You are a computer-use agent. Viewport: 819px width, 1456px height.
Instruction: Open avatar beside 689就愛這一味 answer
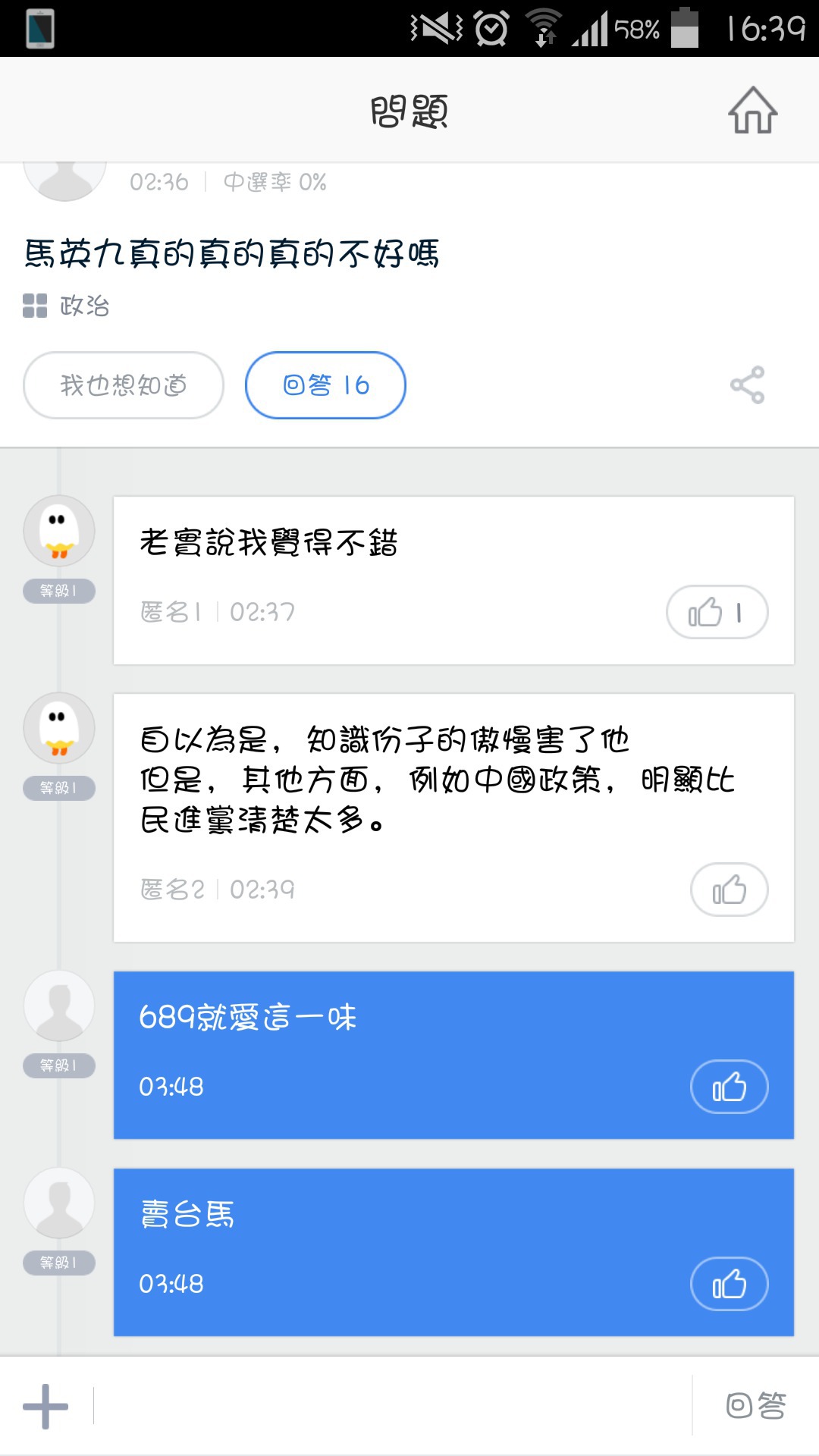(x=59, y=1006)
